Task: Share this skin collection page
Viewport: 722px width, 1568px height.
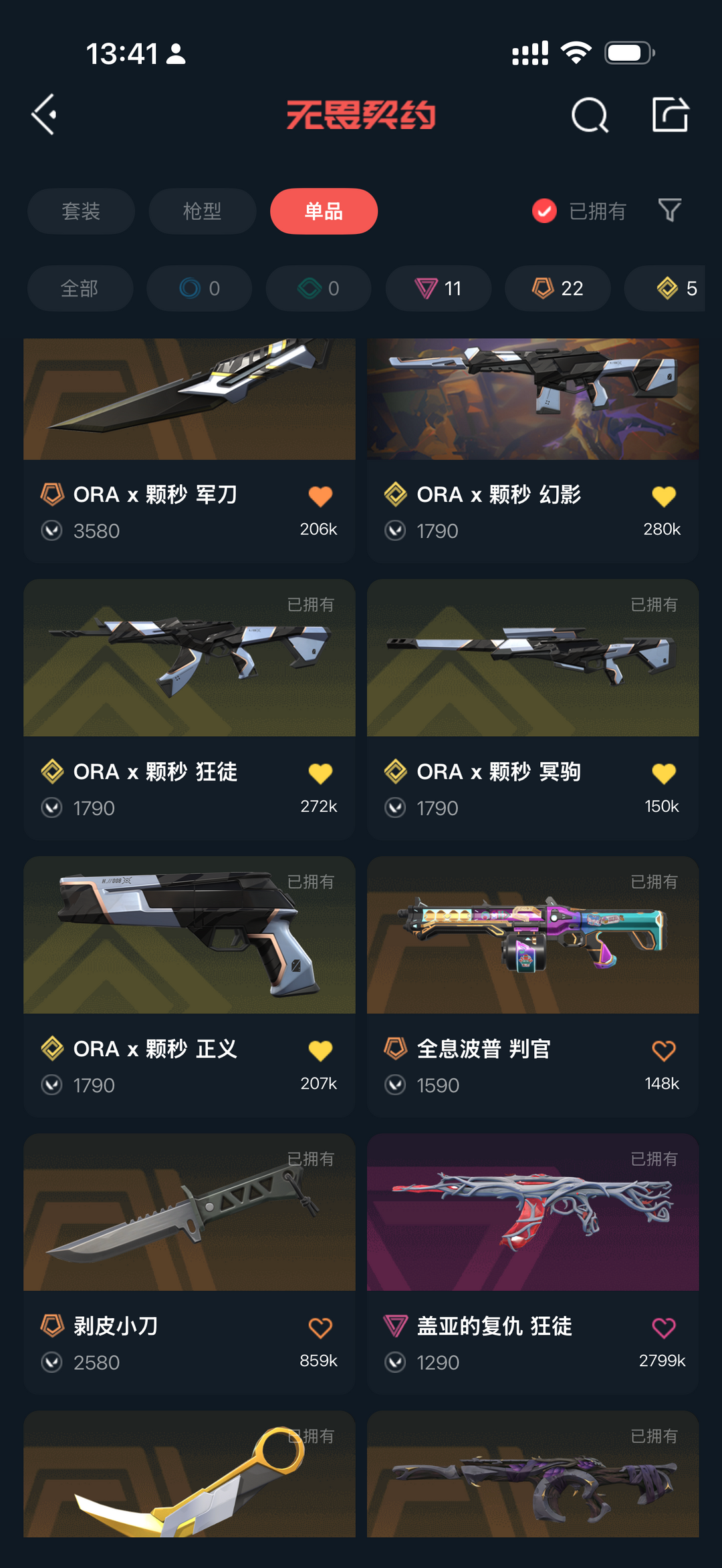Action: [670, 115]
